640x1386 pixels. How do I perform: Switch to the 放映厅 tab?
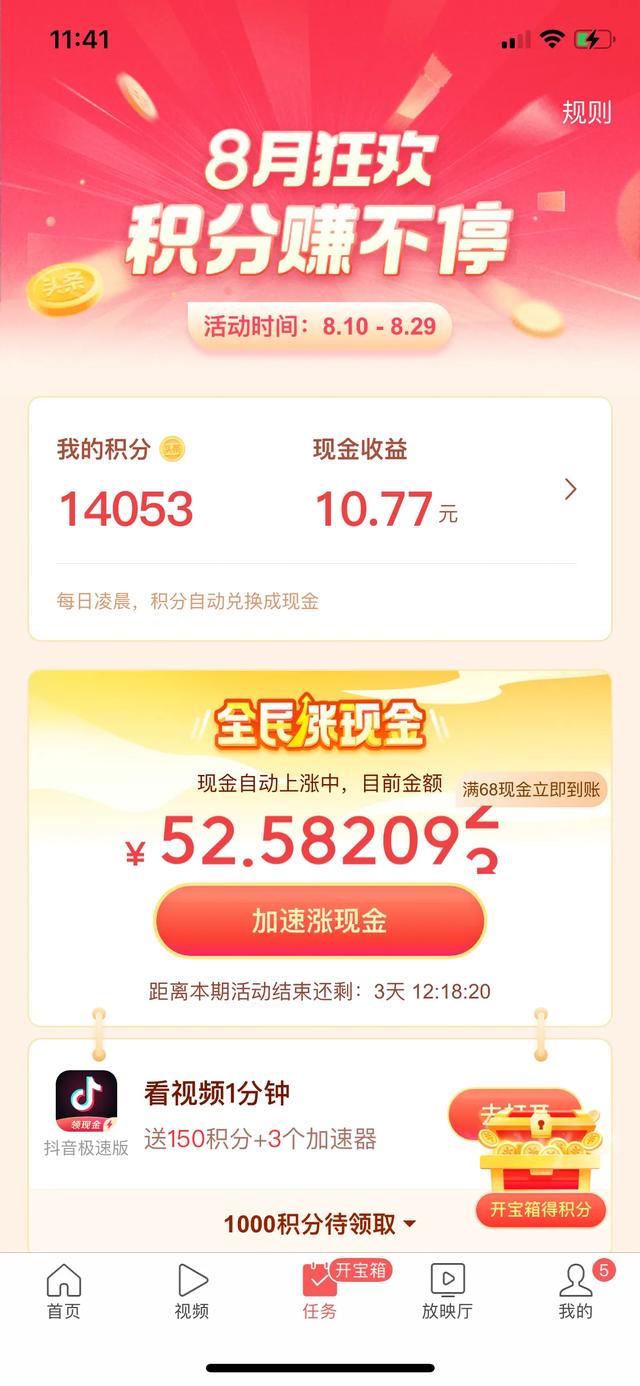pos(447,1291)
